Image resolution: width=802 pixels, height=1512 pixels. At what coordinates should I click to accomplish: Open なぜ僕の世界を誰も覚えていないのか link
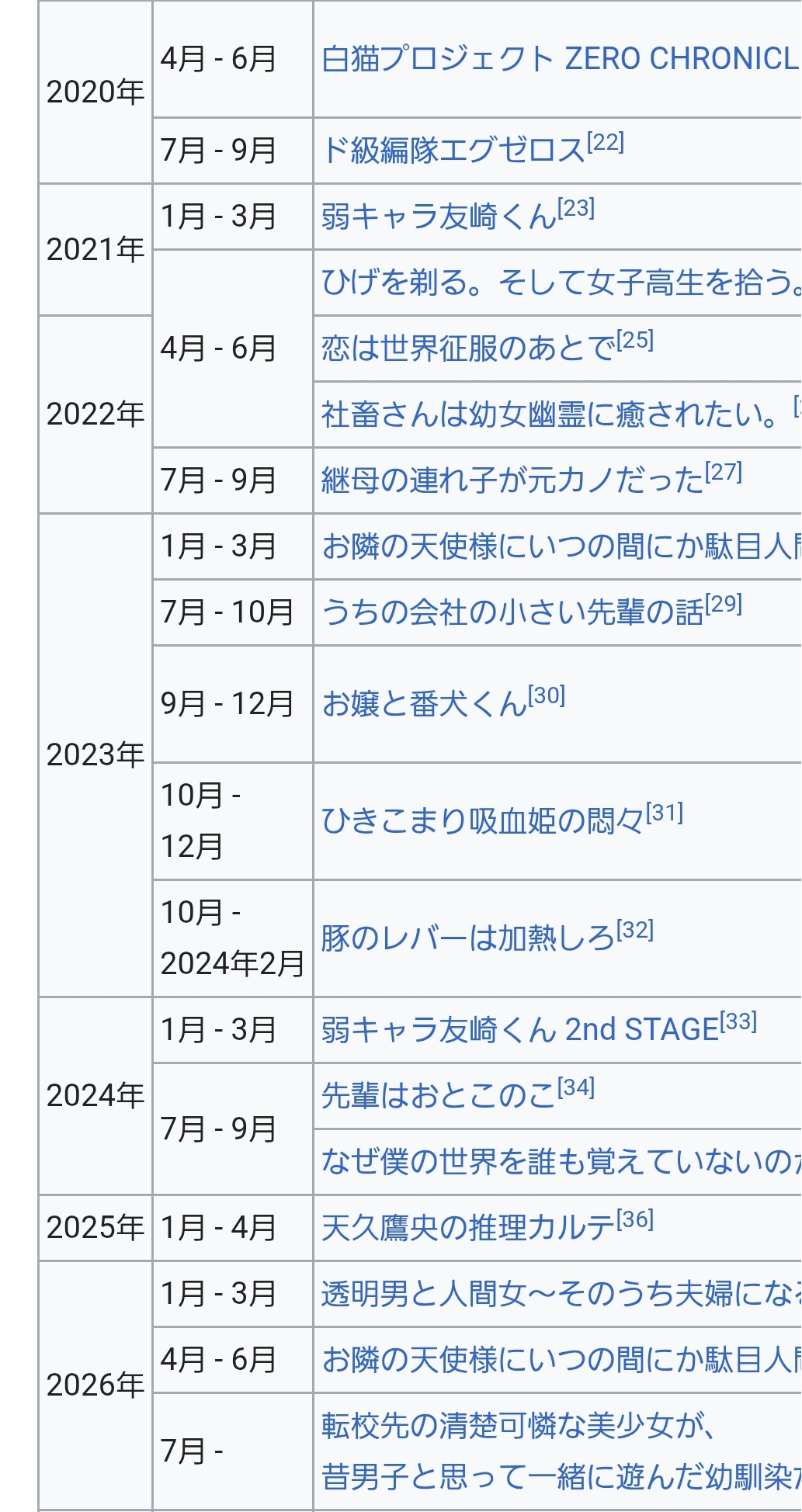[561, 1162]
